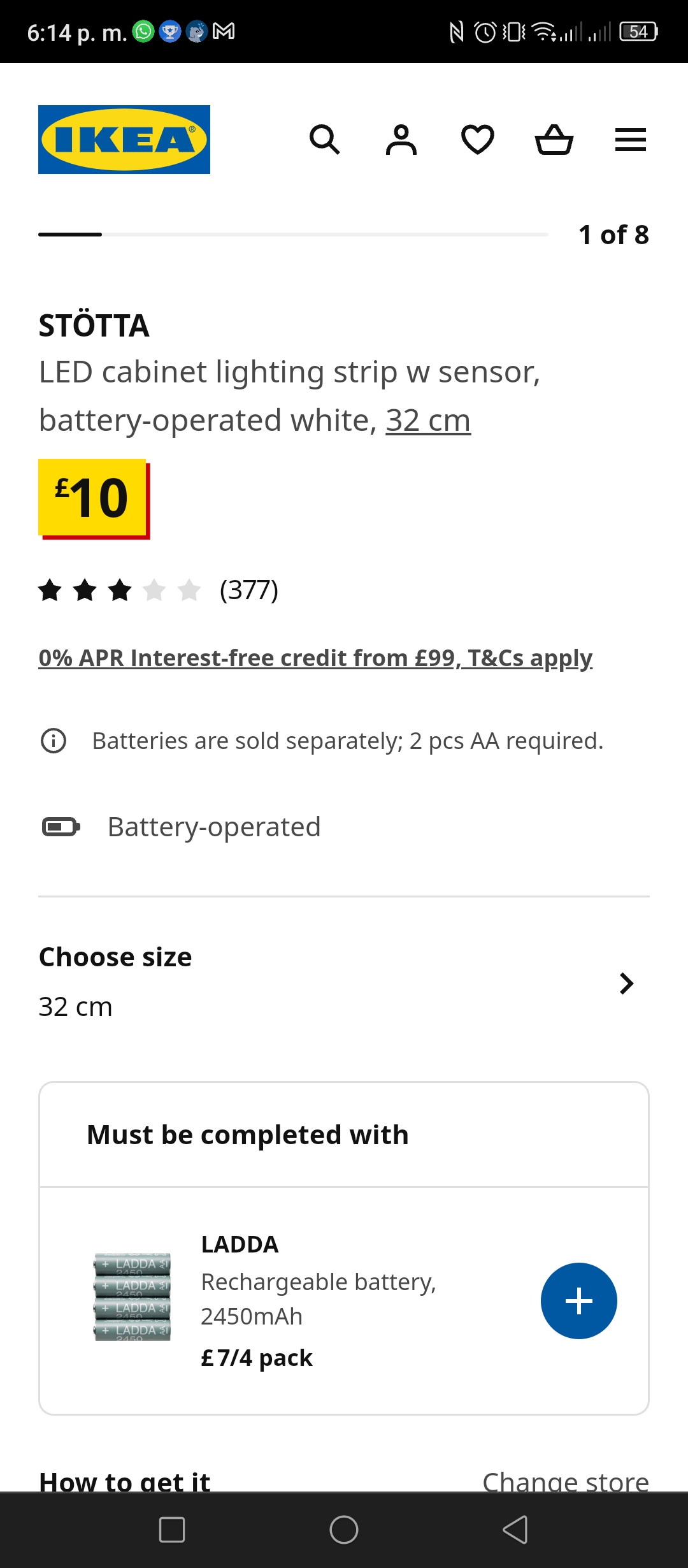This screenshot has width=688, height=1568.
Task: Expand the Choose size row
Action: coord(344,982)
